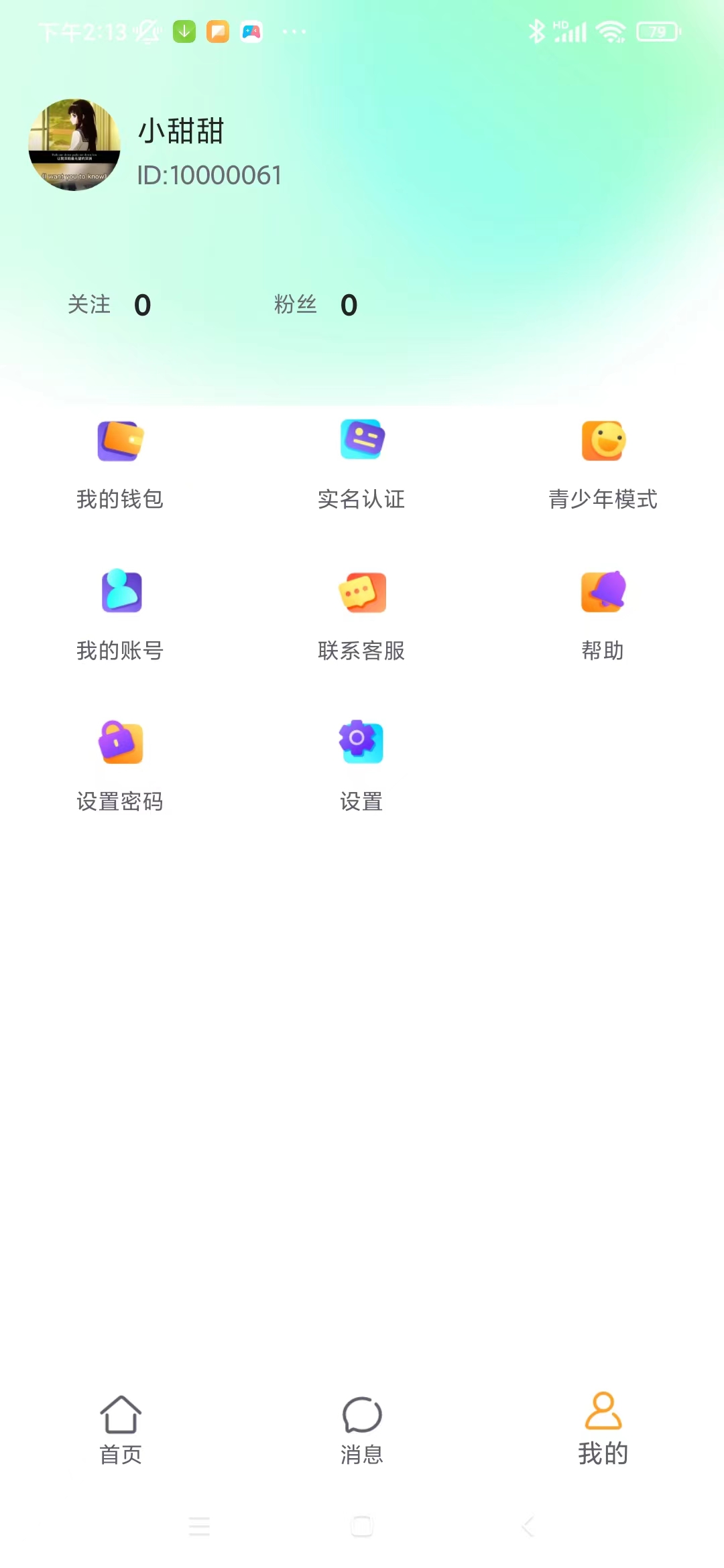724x1568 pixels.
Task: Open 我的账号 account page
Action: click(121, 613)
